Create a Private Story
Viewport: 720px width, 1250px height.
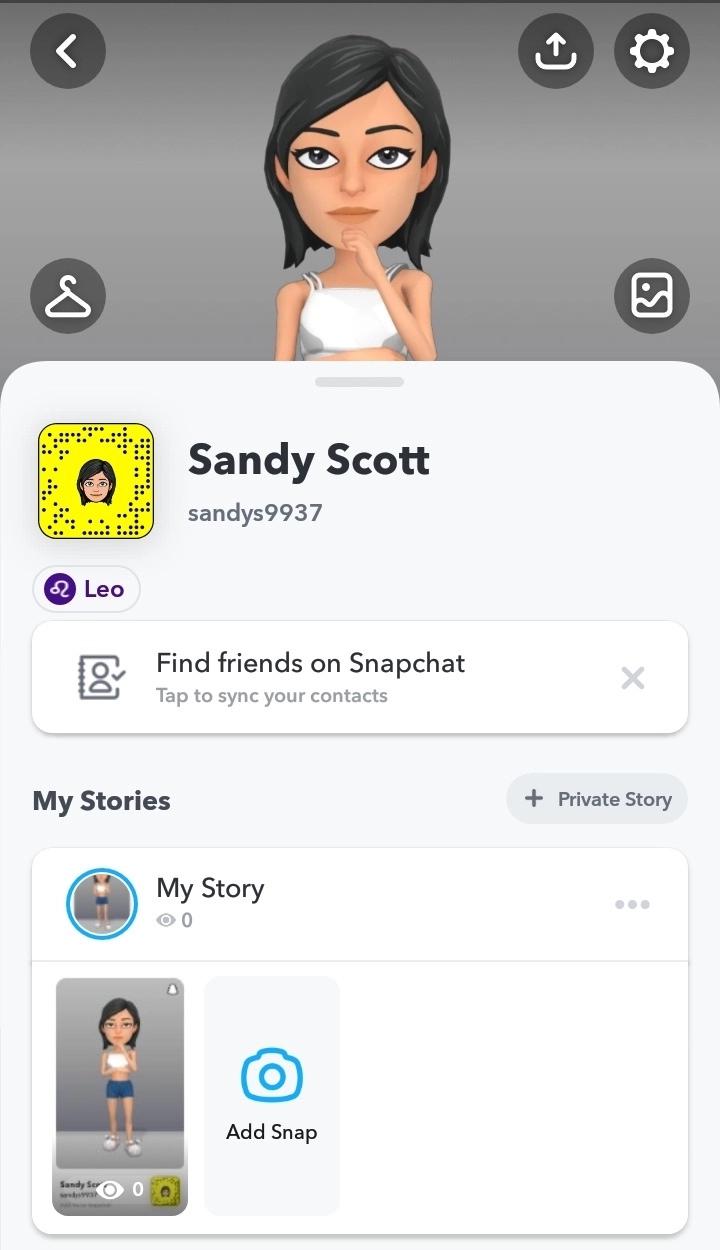597,798
